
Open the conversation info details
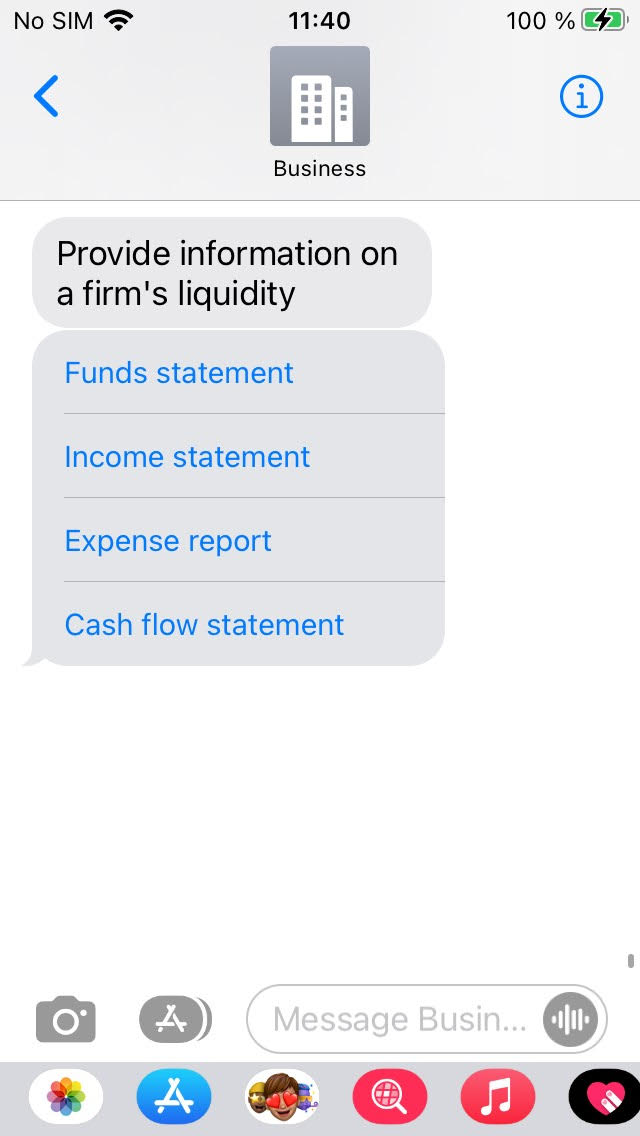coord(581,97)
